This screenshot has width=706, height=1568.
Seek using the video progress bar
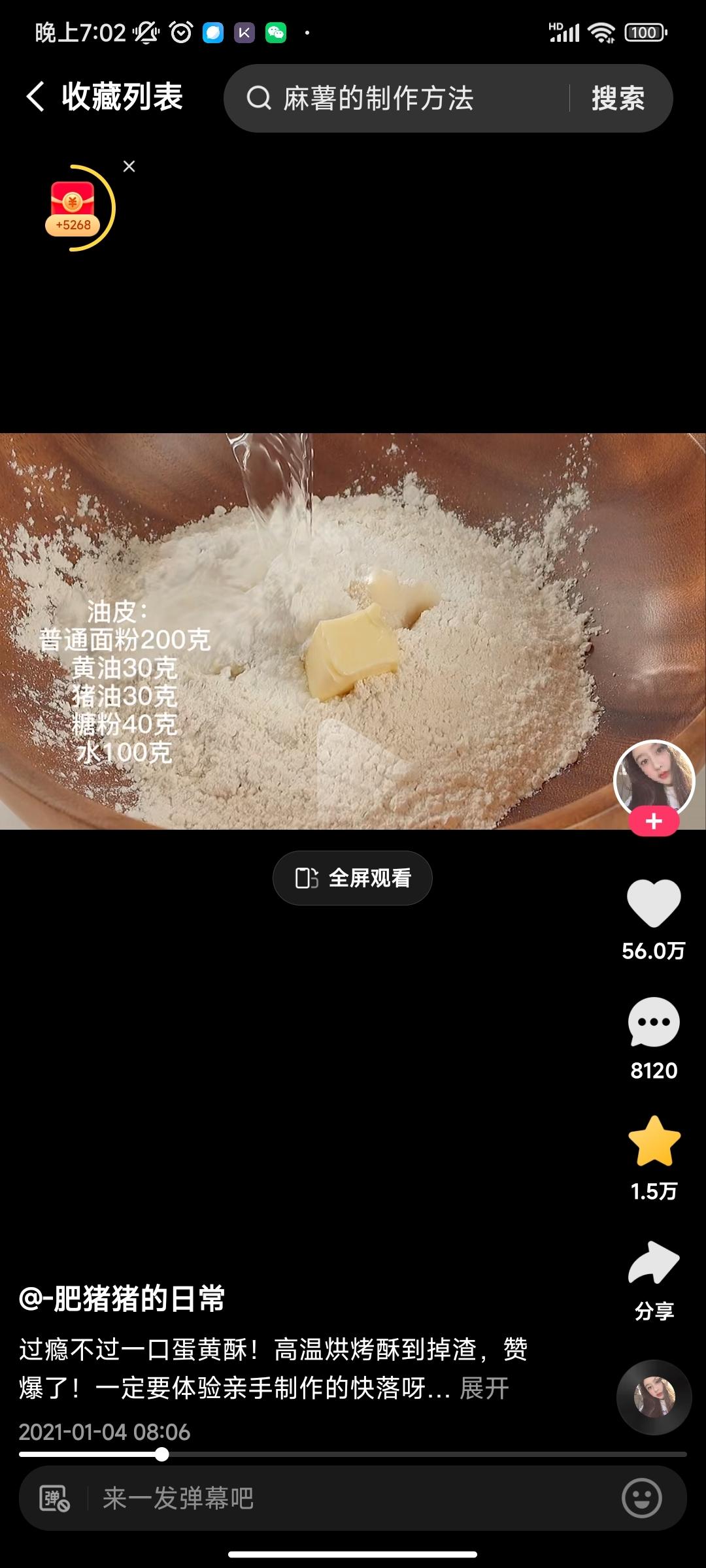coord(353,1454)
